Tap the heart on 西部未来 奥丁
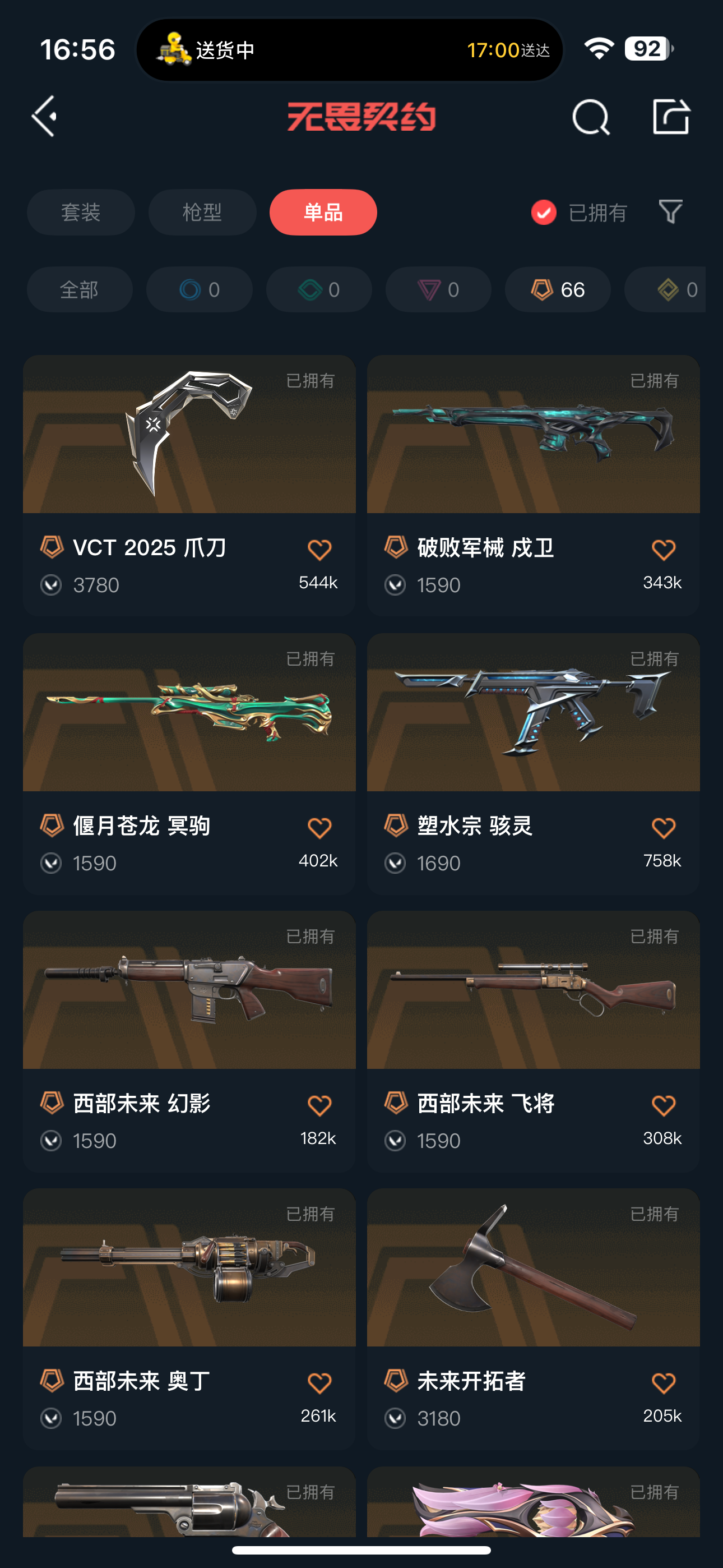Viewport: 723px width, 1568px height. coord(319,1383)
